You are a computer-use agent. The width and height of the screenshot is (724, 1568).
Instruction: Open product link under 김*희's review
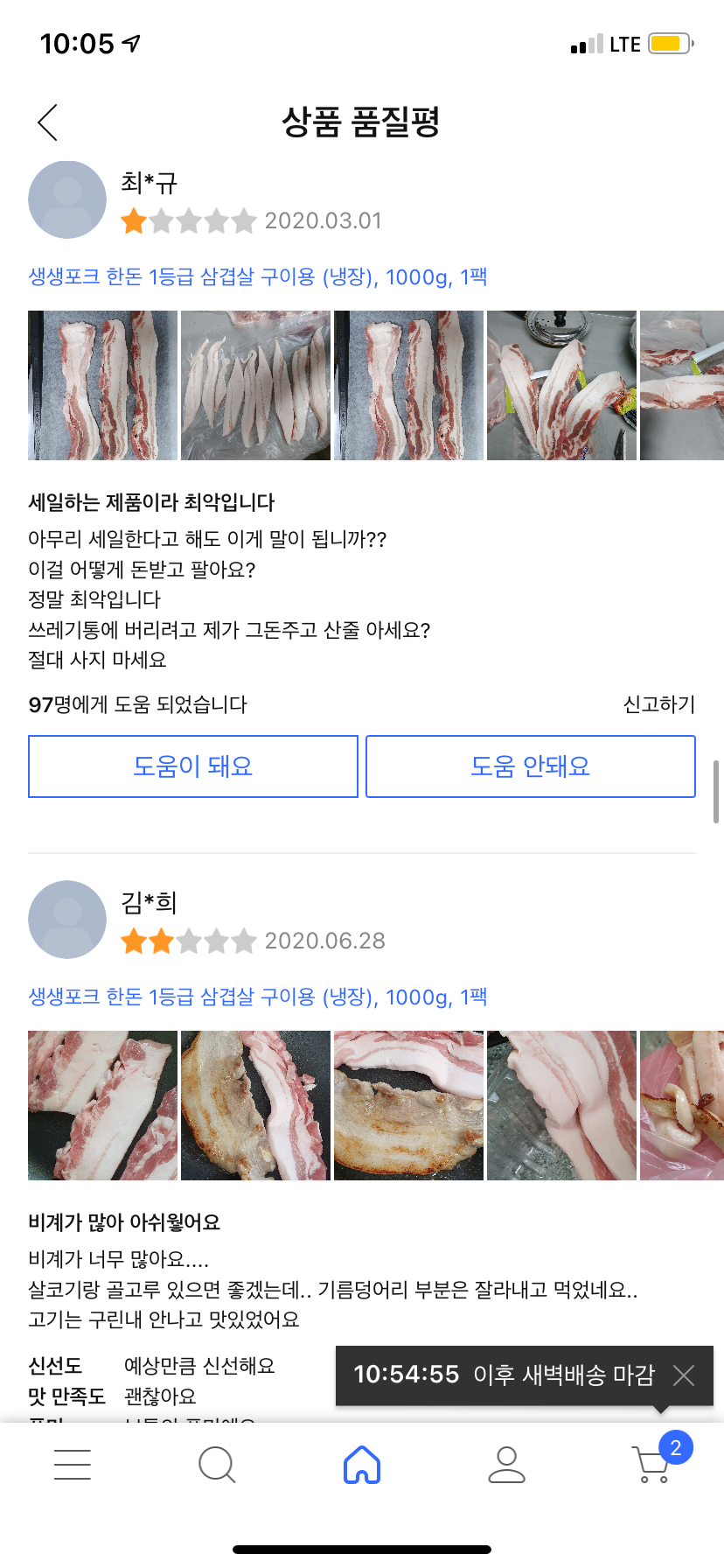(x=257, y=997)
